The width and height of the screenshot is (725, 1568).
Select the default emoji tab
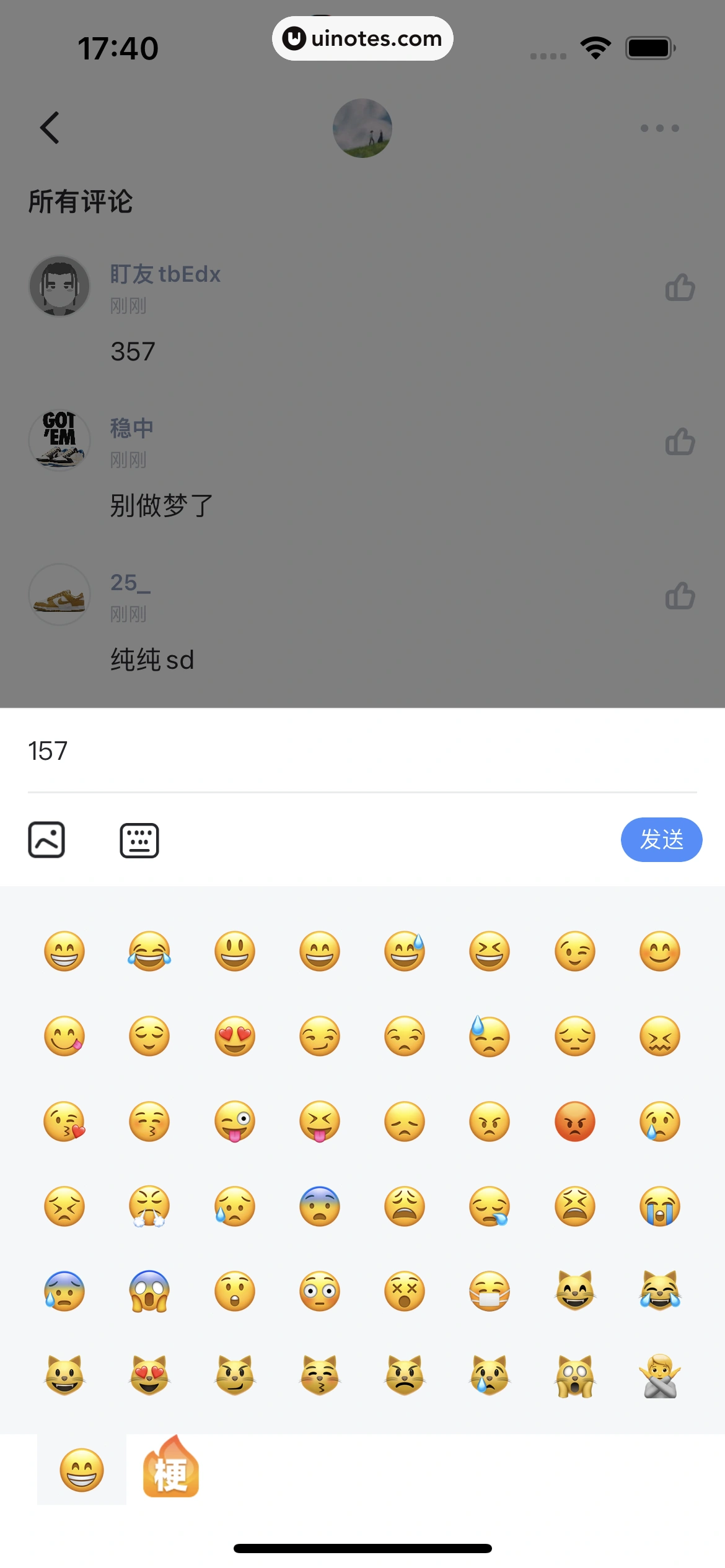coord(82,1469)
